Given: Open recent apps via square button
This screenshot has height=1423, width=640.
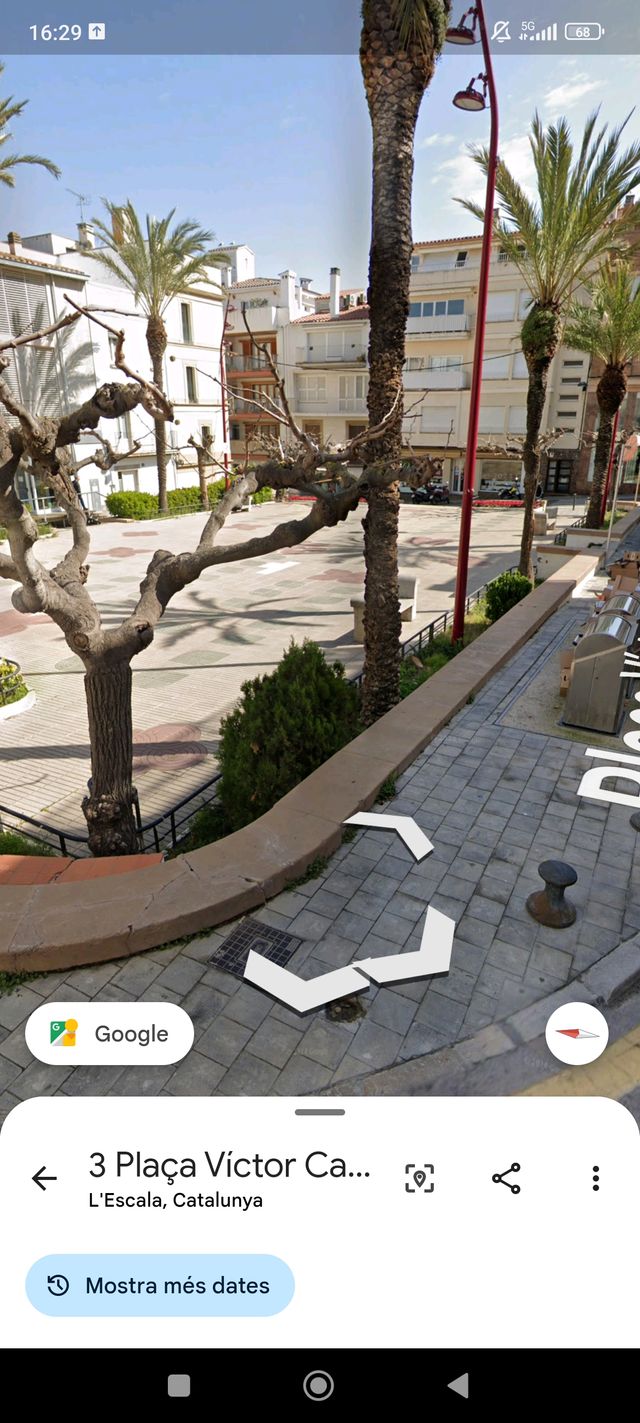Looking at the screenshot, I should (179, 1385).
